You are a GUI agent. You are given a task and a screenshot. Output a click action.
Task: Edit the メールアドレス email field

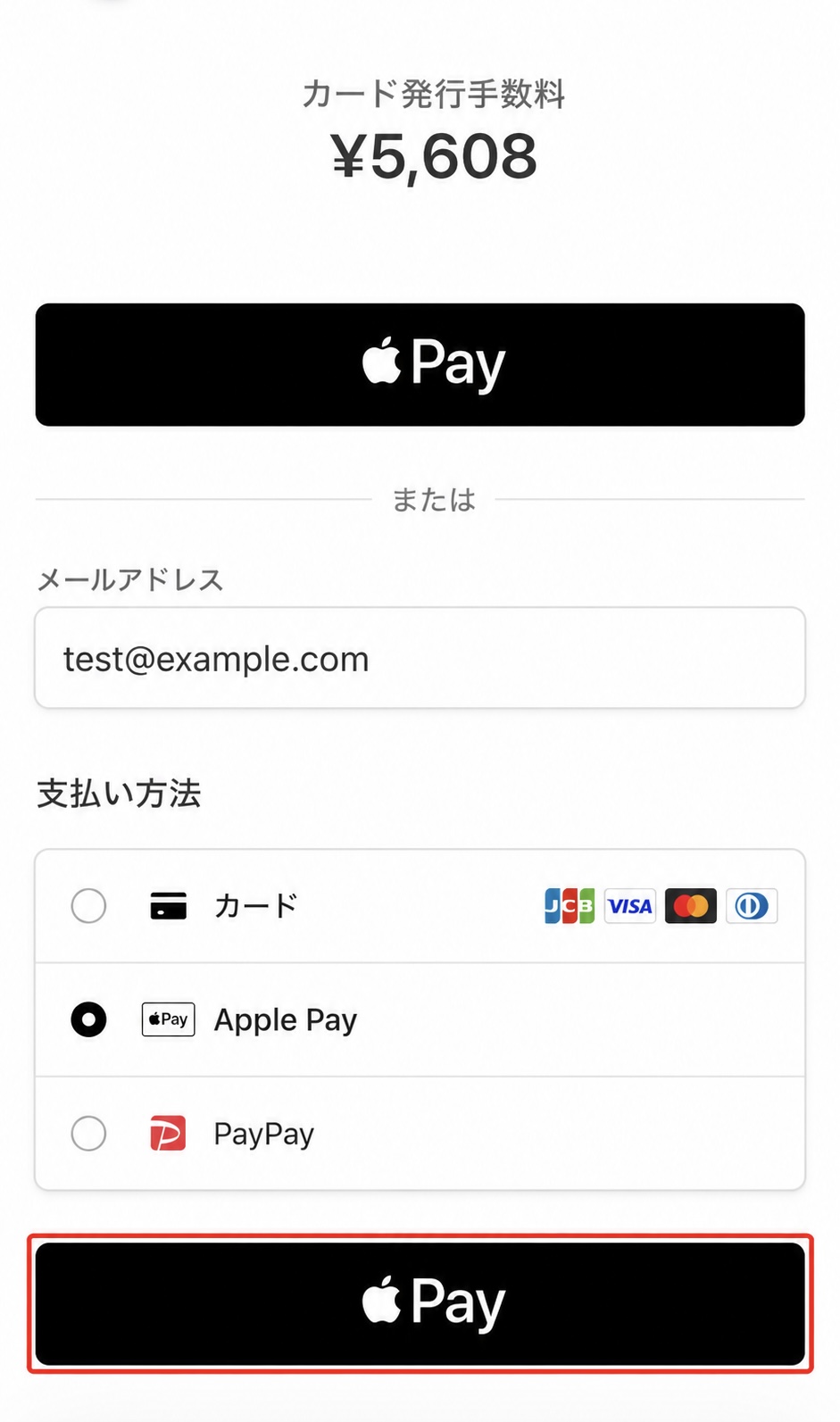[x=420, y=658]
